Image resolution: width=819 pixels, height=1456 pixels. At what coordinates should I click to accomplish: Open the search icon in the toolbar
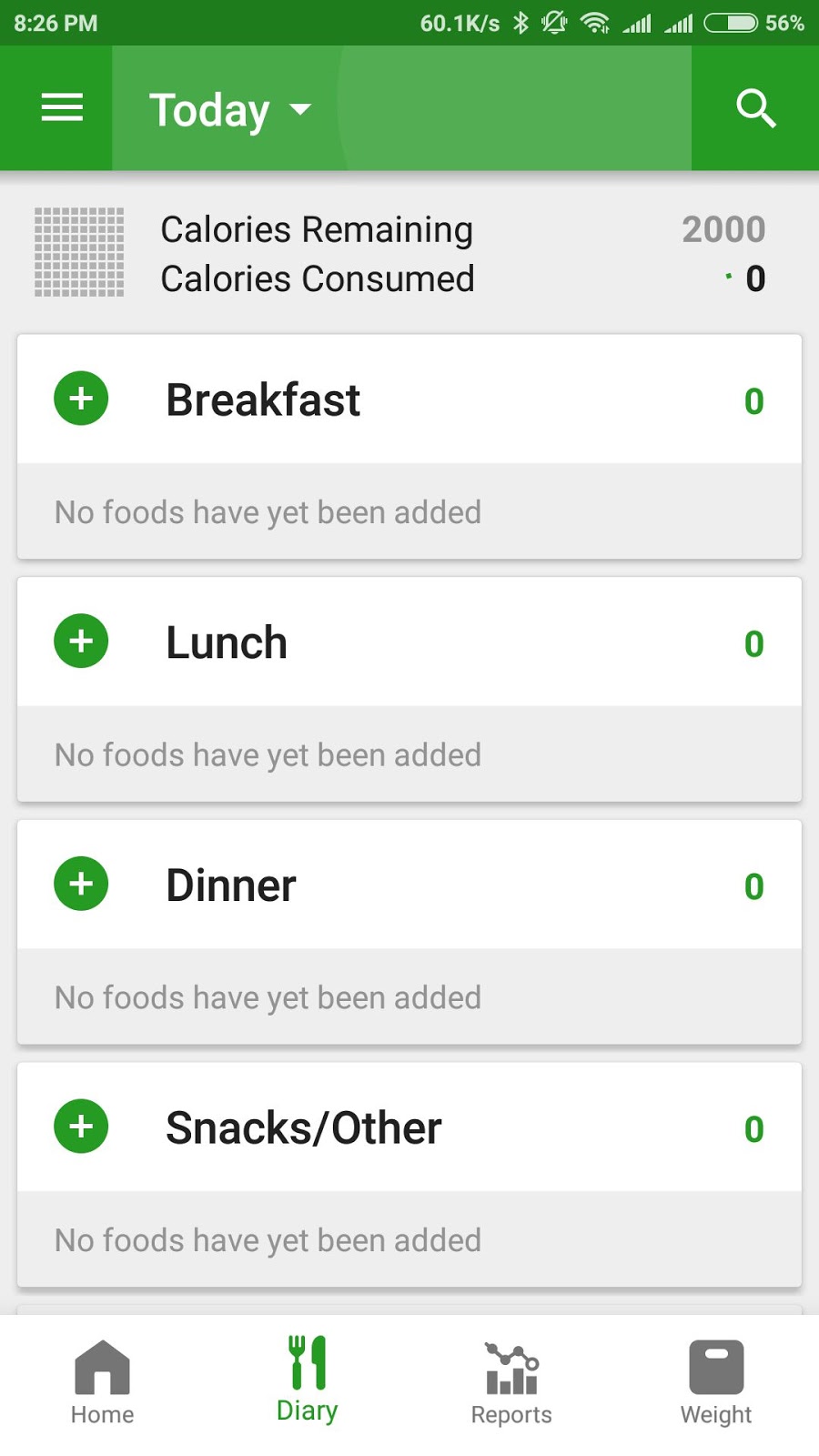pyautogui.click(x=755, y=107)
